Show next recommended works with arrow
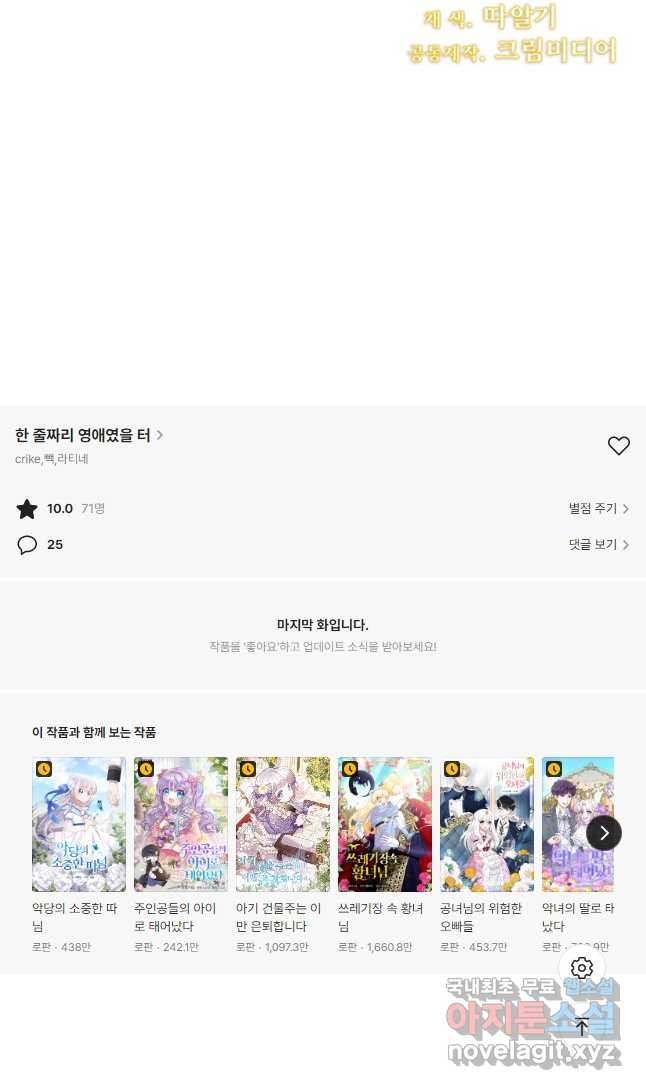The image size is (646, 1090). (x=604, y=833)
